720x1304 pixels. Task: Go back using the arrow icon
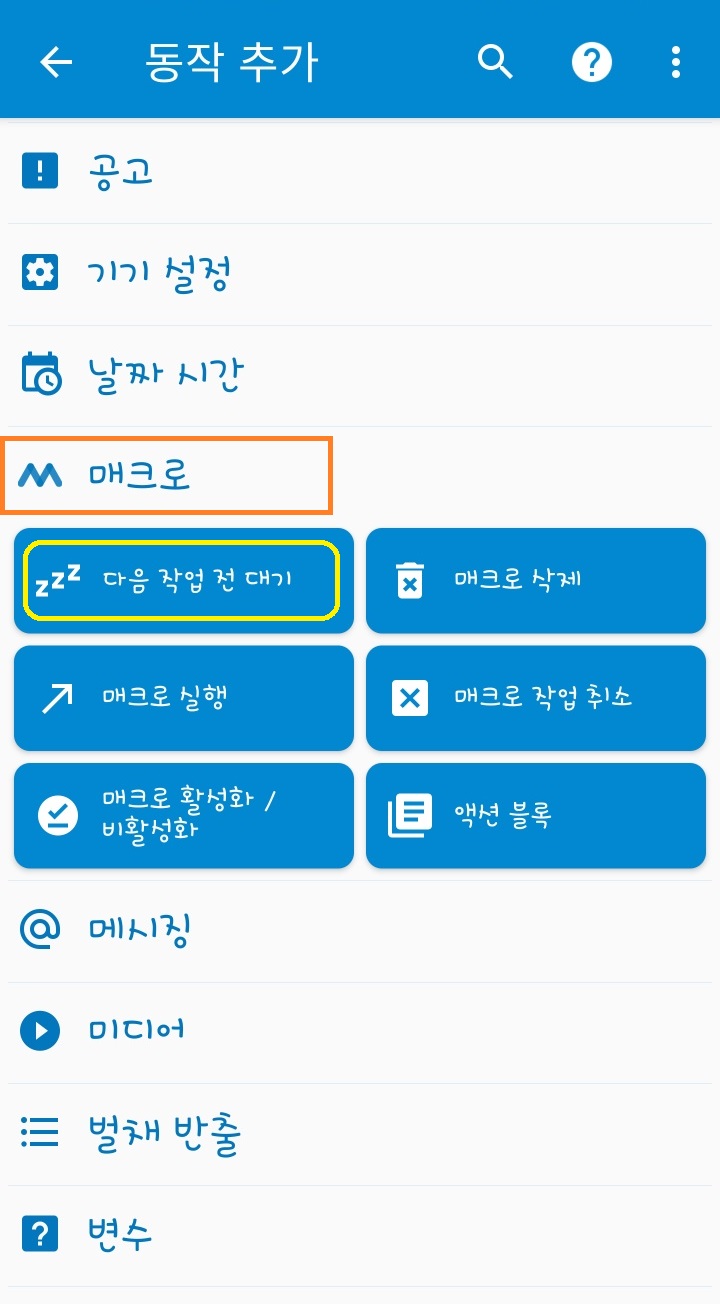56,62
